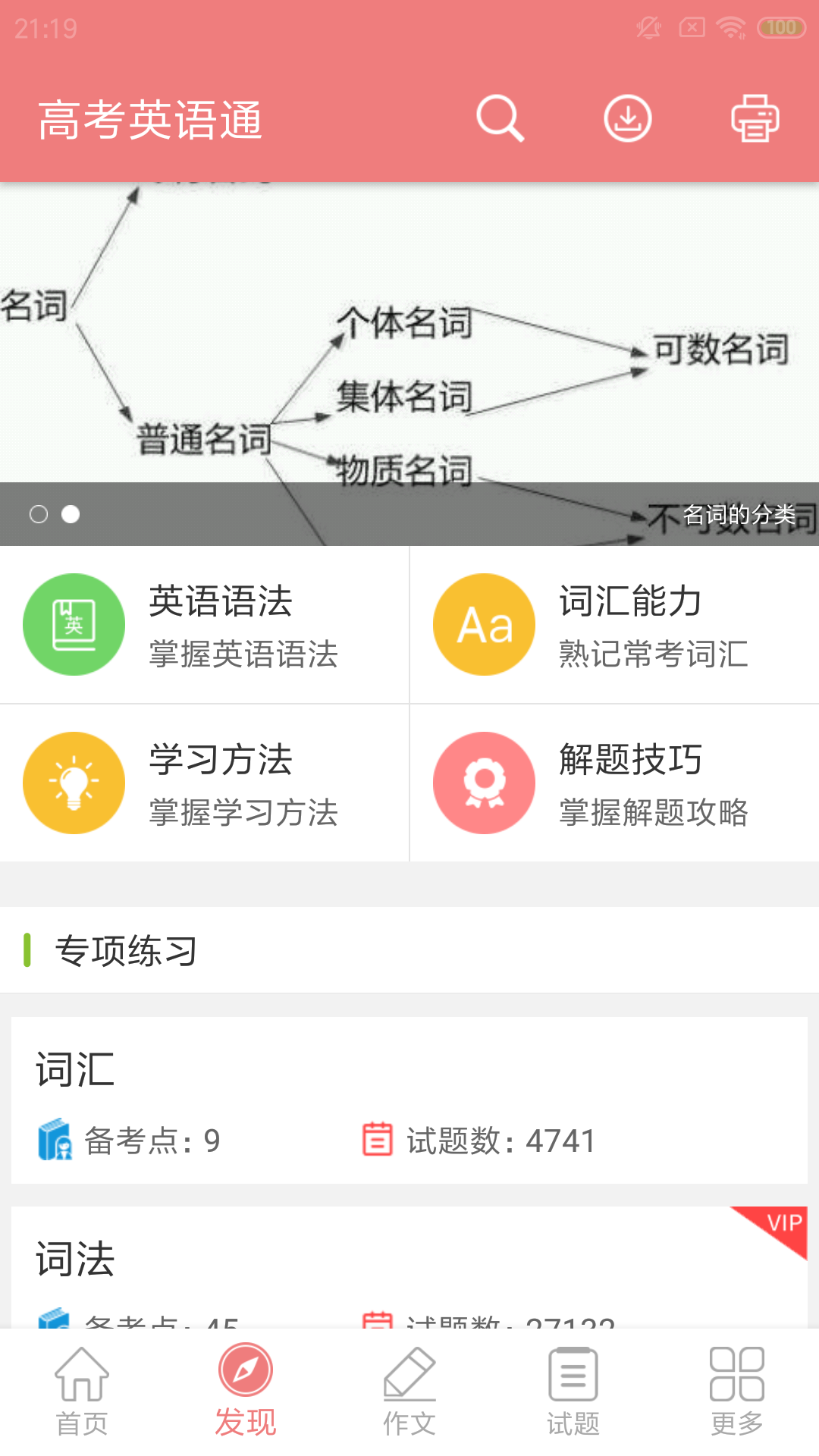This screenshot has height=1456, width=819.
Task: Tap the 试题数: 4741 link
Action: click(x=500, y=1139)
